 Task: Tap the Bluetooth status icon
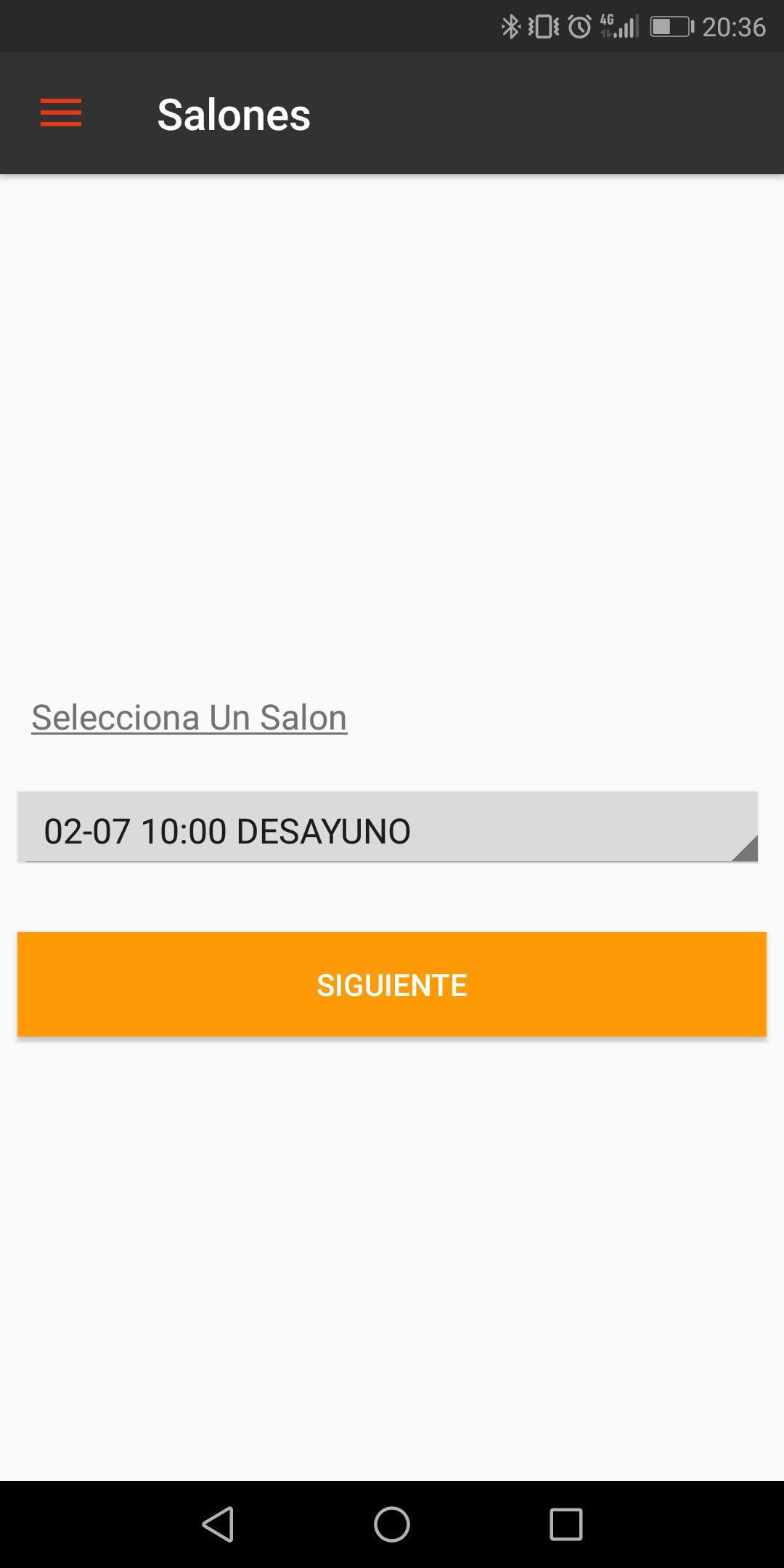point(512,25)
